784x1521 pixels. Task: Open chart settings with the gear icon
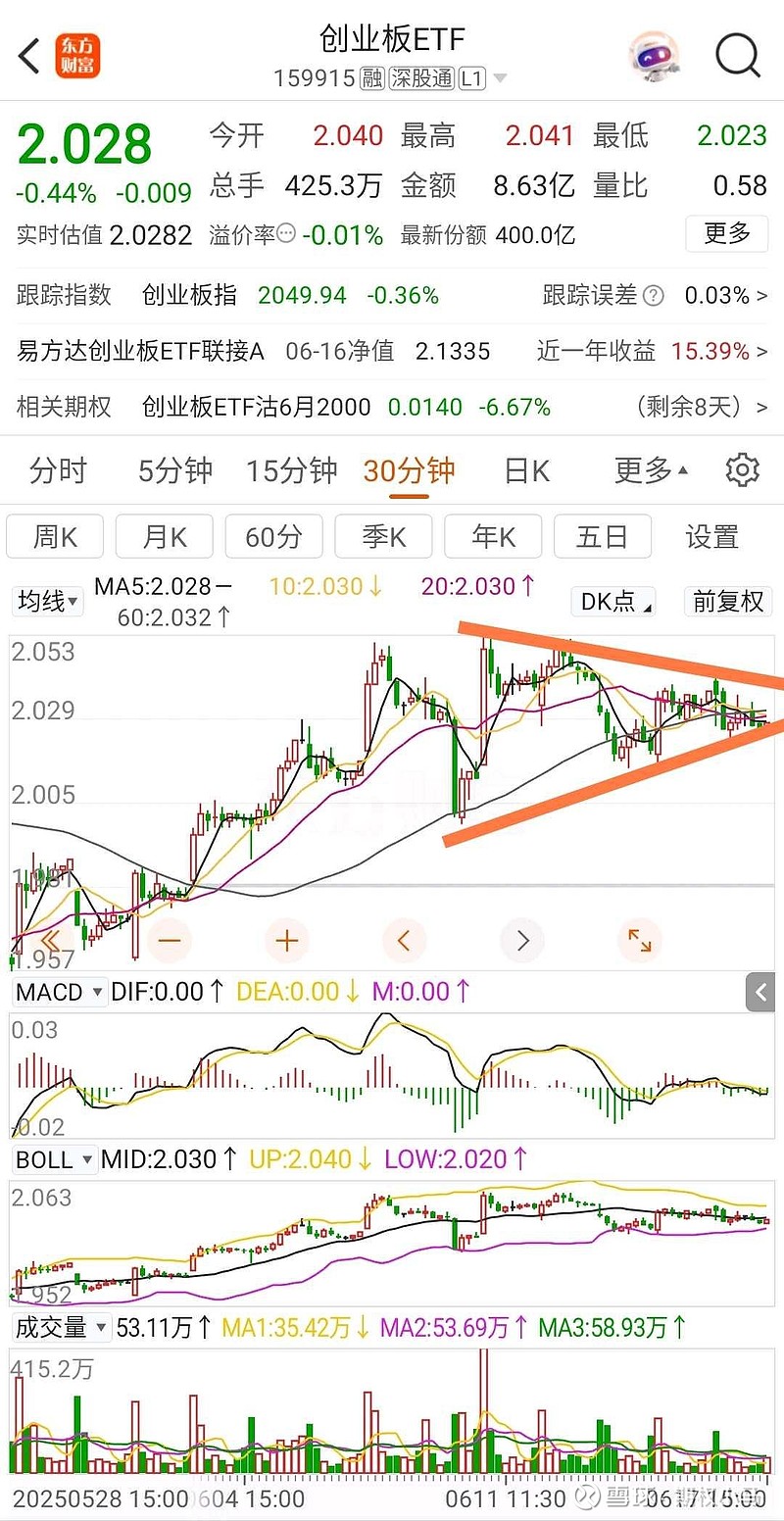[742, 470]
